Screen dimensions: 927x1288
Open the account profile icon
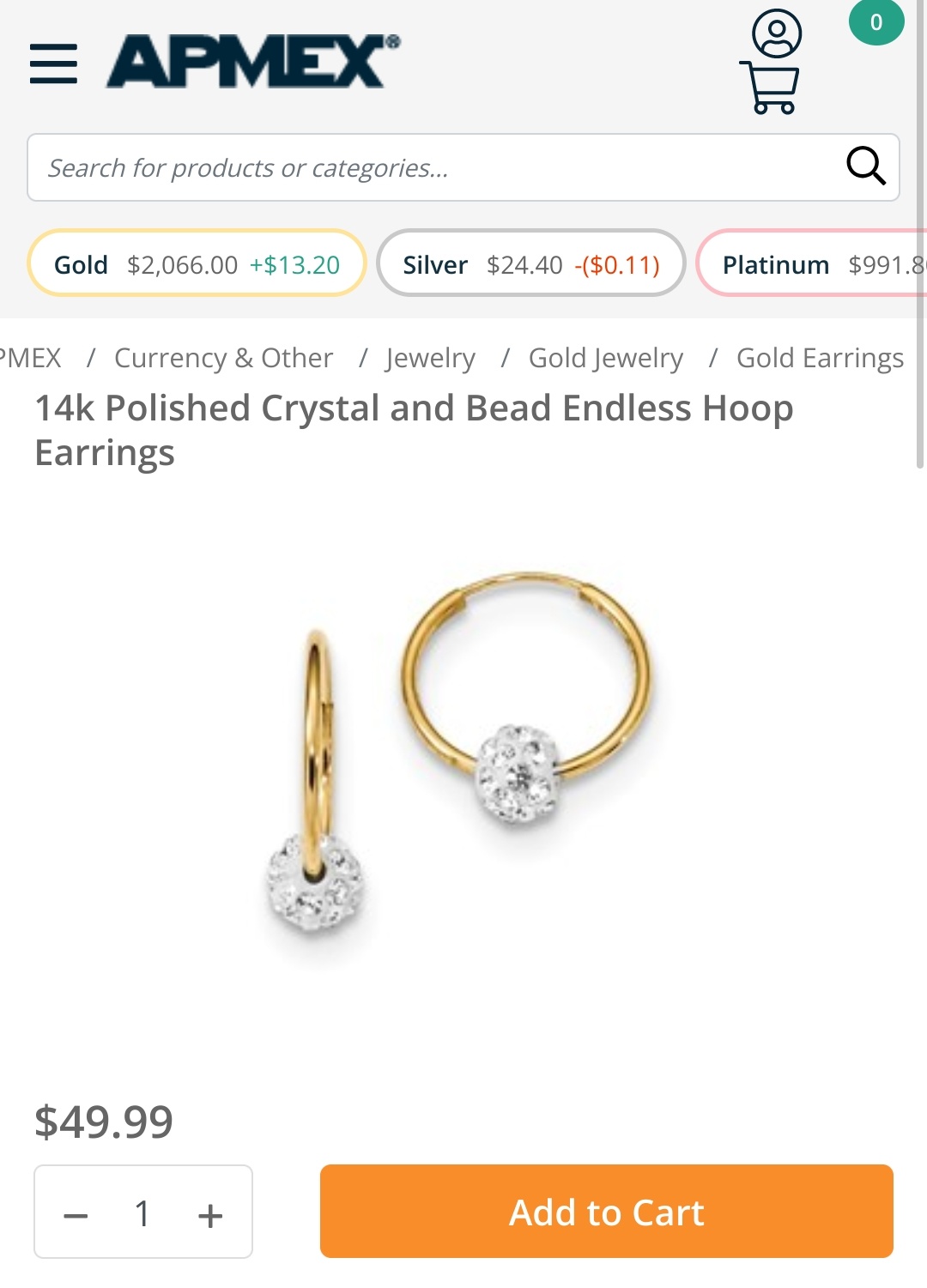click(x=777, y=34)
